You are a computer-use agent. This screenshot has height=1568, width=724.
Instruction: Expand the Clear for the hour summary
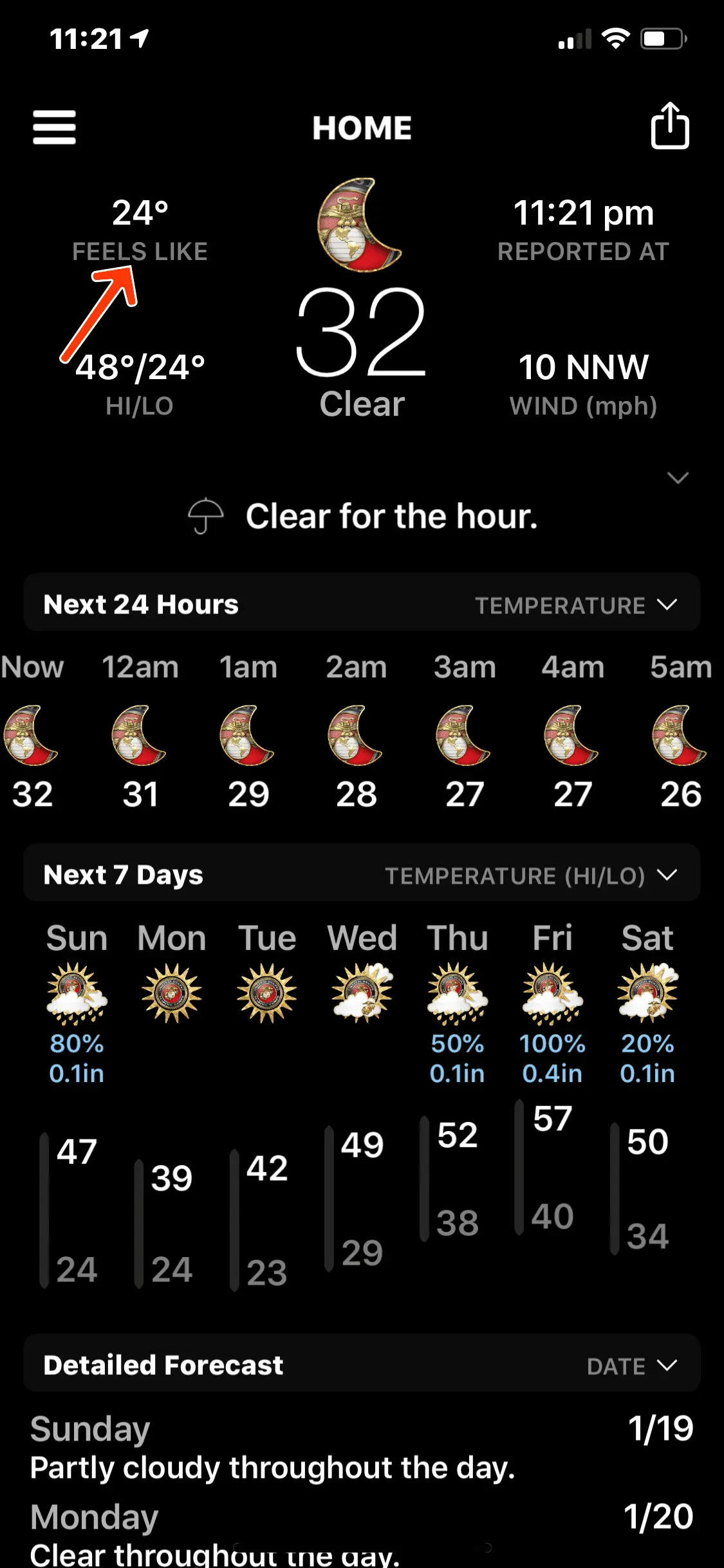[x=678, y=478]
